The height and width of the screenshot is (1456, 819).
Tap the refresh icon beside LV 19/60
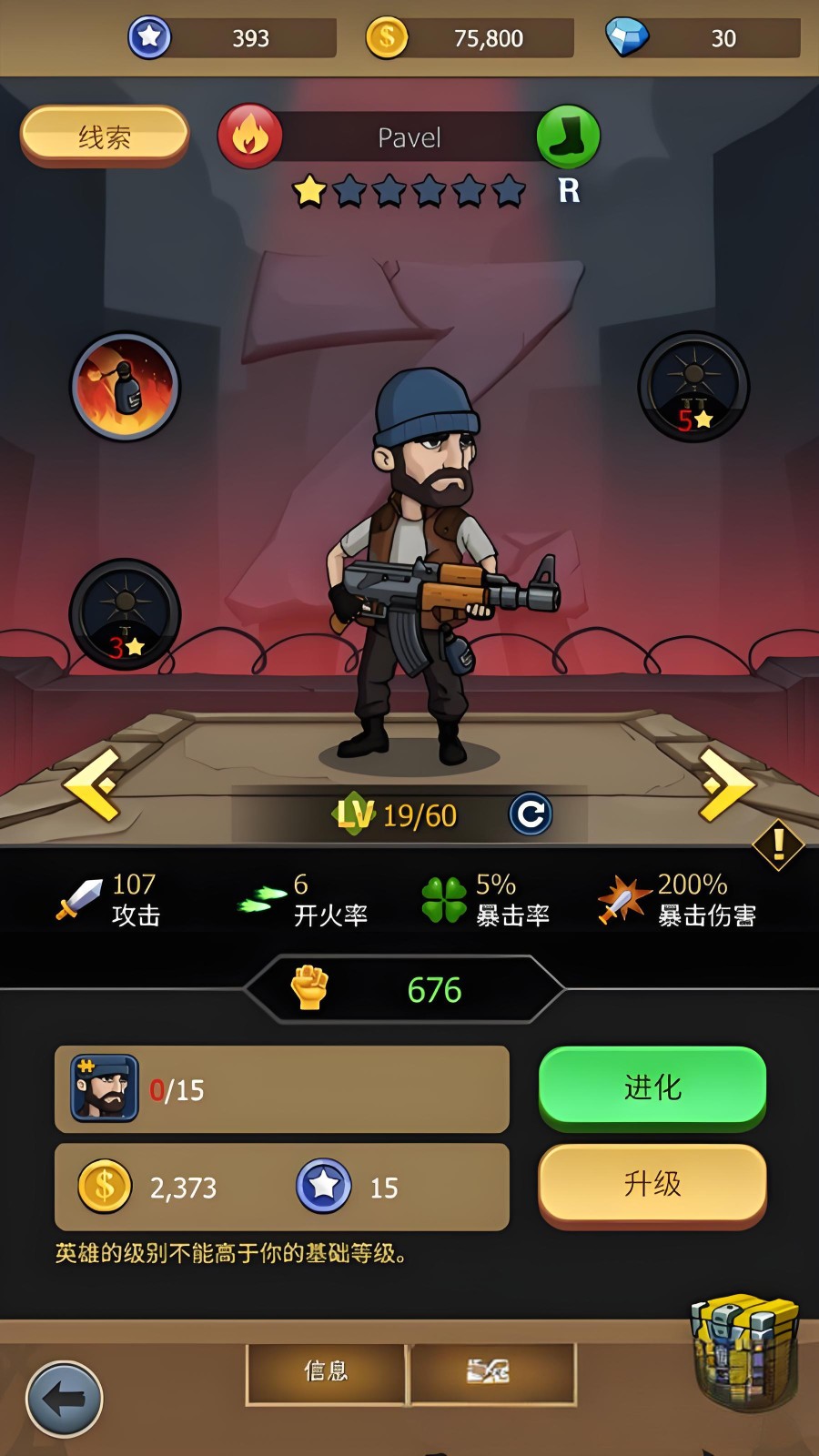pyautogui.click(x=531, y=814)
